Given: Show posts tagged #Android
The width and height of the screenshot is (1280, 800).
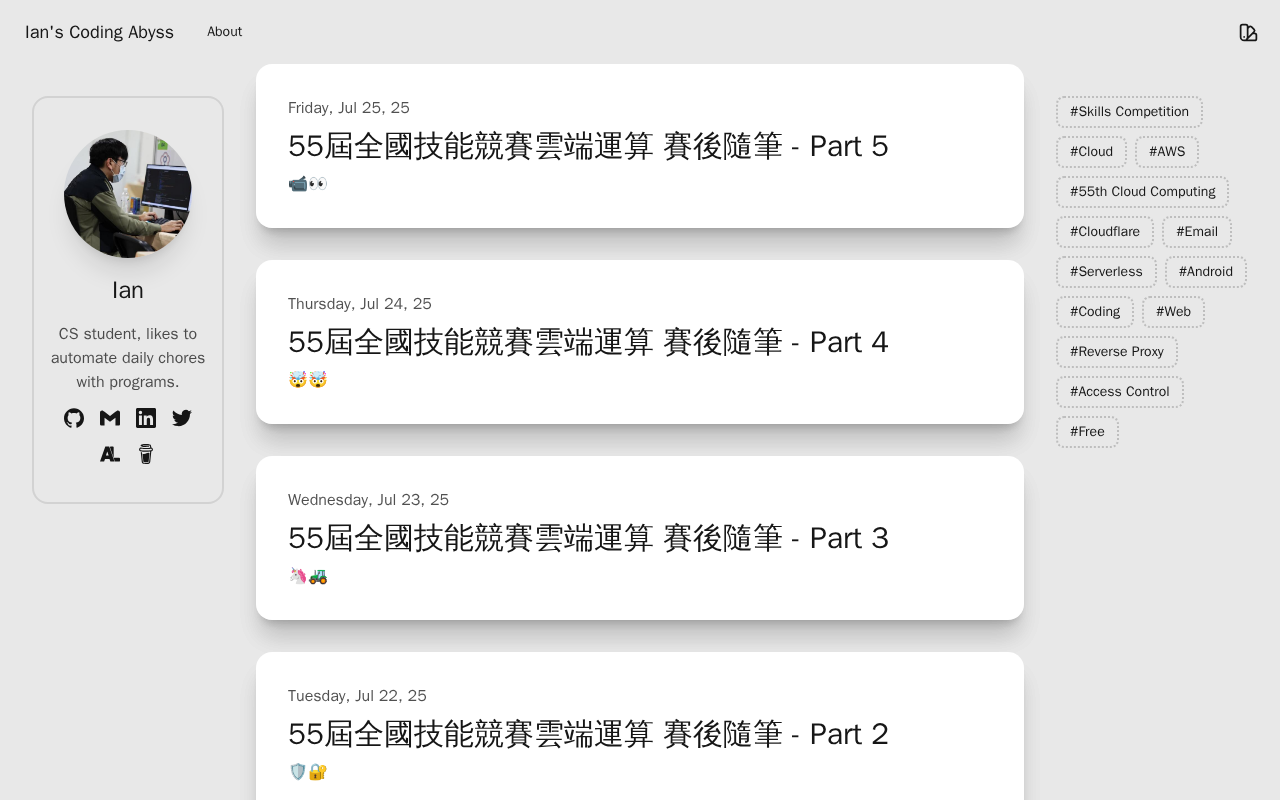Looking at the screenshot, I should 1205,272.
